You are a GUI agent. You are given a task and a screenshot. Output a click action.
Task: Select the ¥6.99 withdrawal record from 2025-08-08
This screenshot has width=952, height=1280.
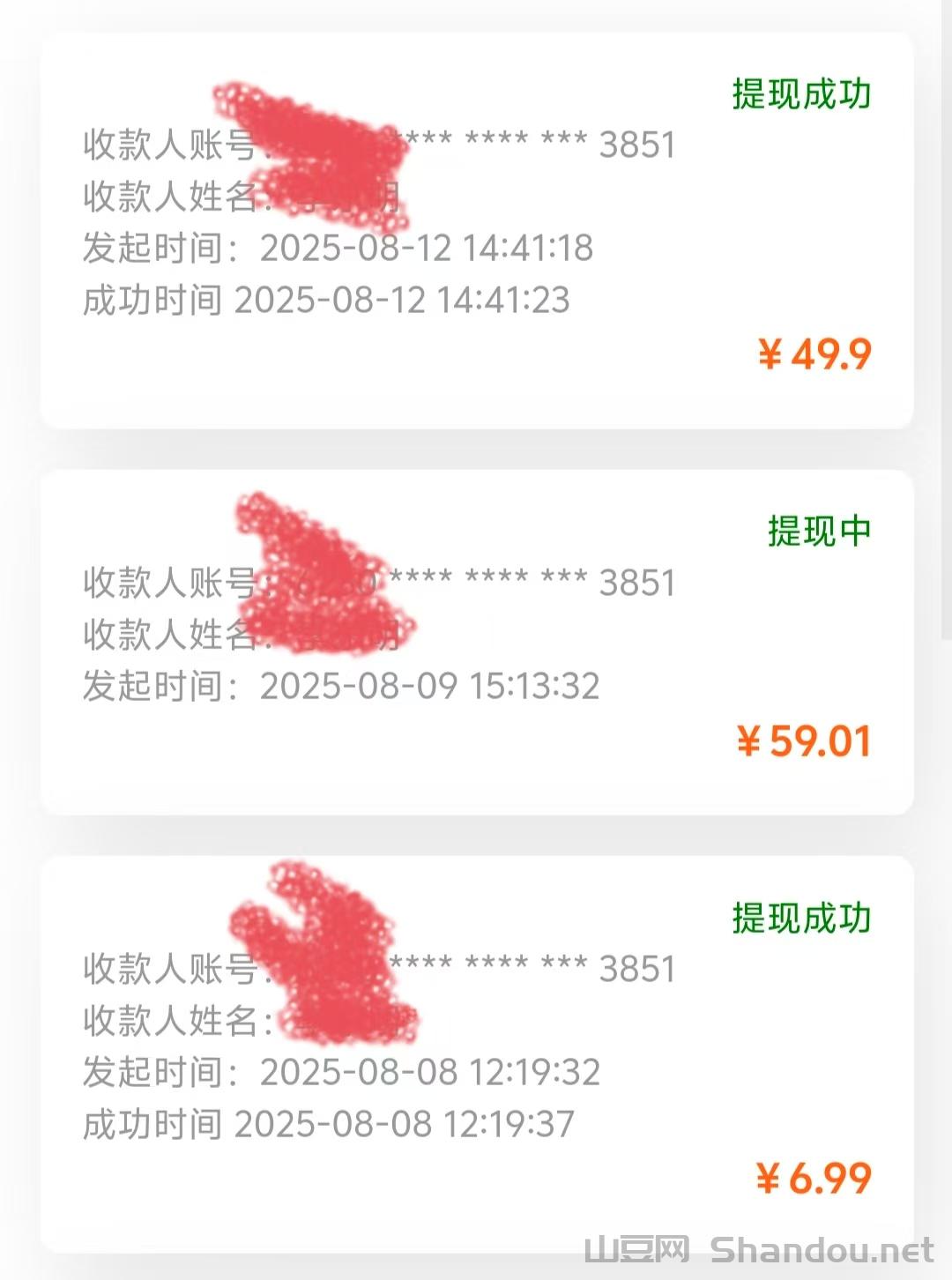pos(476,1053)
